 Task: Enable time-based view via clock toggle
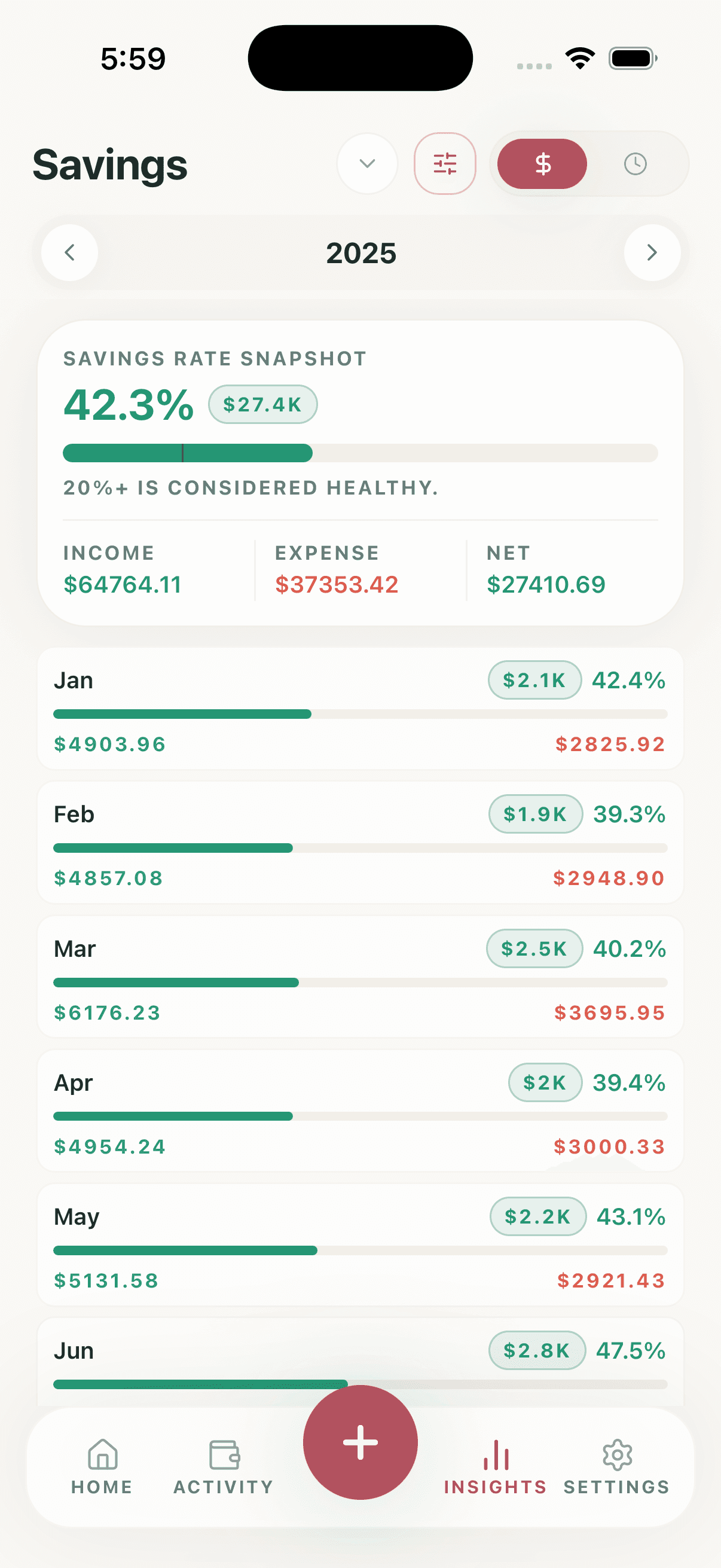(636, 164)
